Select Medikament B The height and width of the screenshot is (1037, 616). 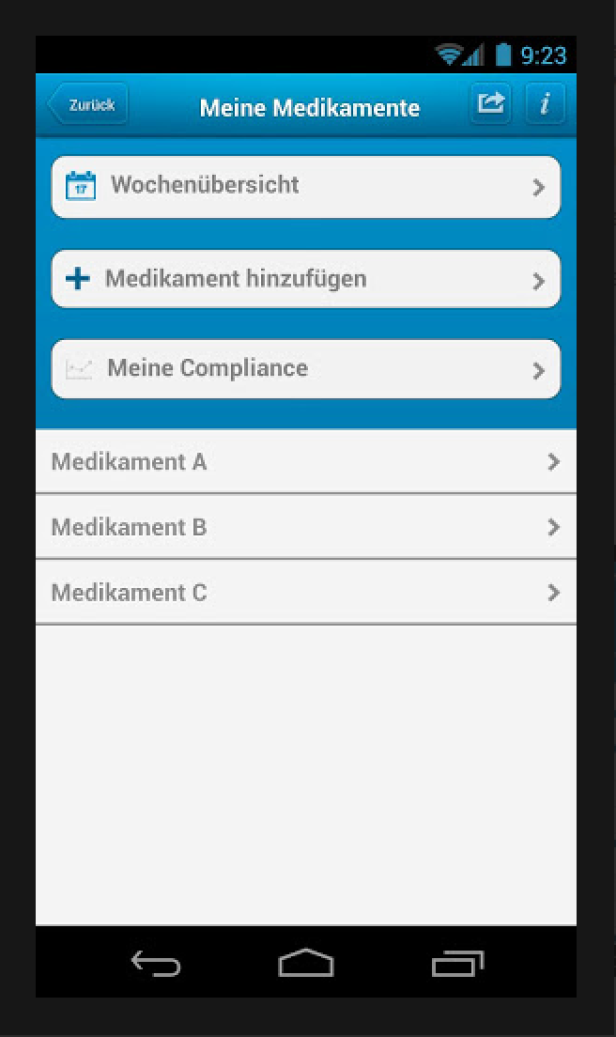tap(305, 527)
